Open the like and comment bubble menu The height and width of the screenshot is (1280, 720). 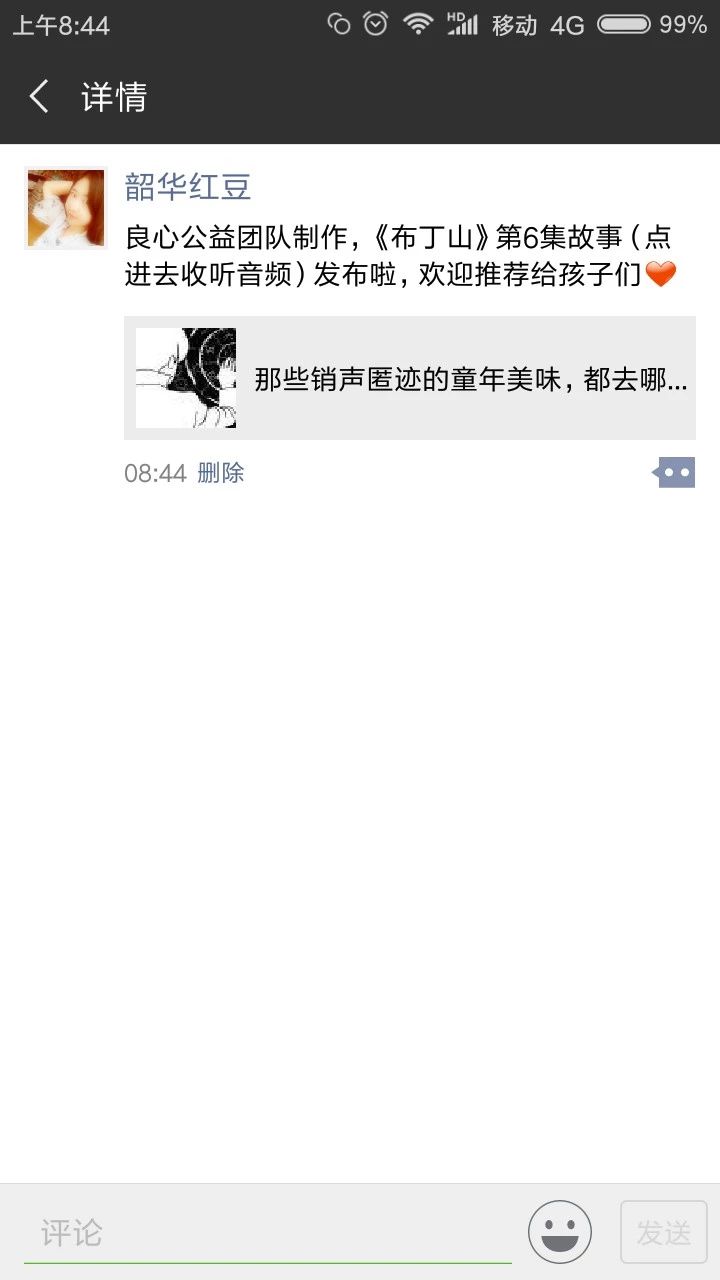[675, 472]
